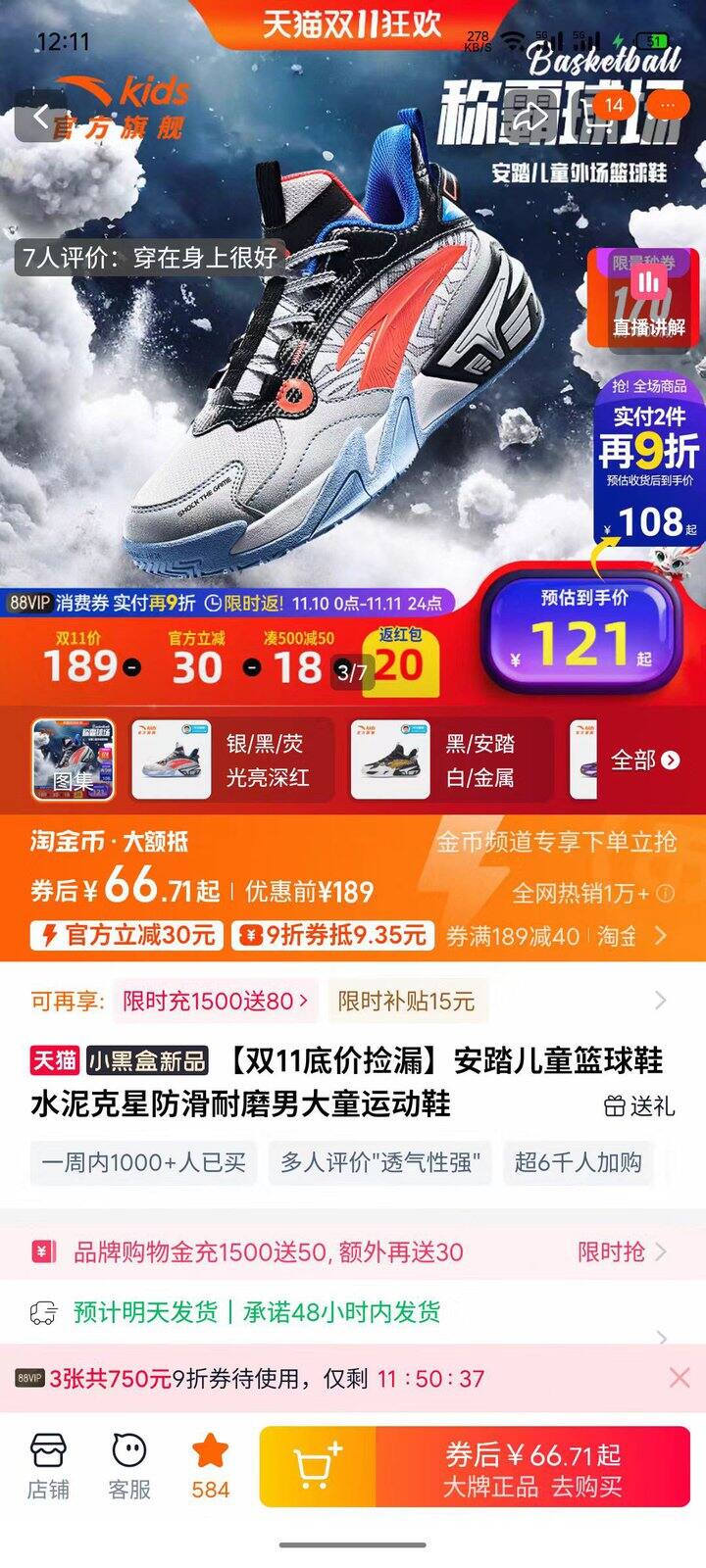Image resolution: width=706 pixels, height=1568 pixels.
Task: Select the 银/黑/荧光亮深红 color option
Action: (233, 760)
